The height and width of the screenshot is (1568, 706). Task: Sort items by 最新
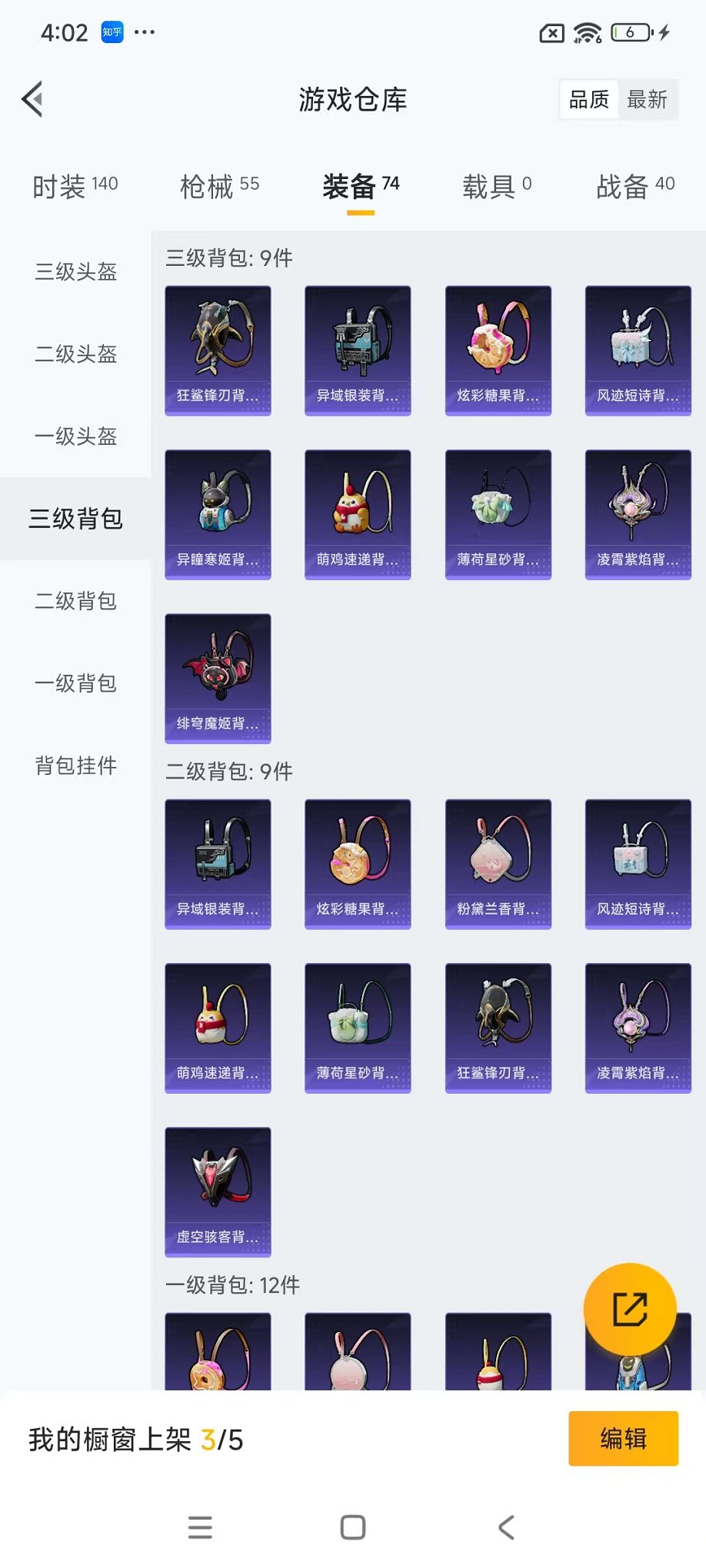(x=647, y=100)
